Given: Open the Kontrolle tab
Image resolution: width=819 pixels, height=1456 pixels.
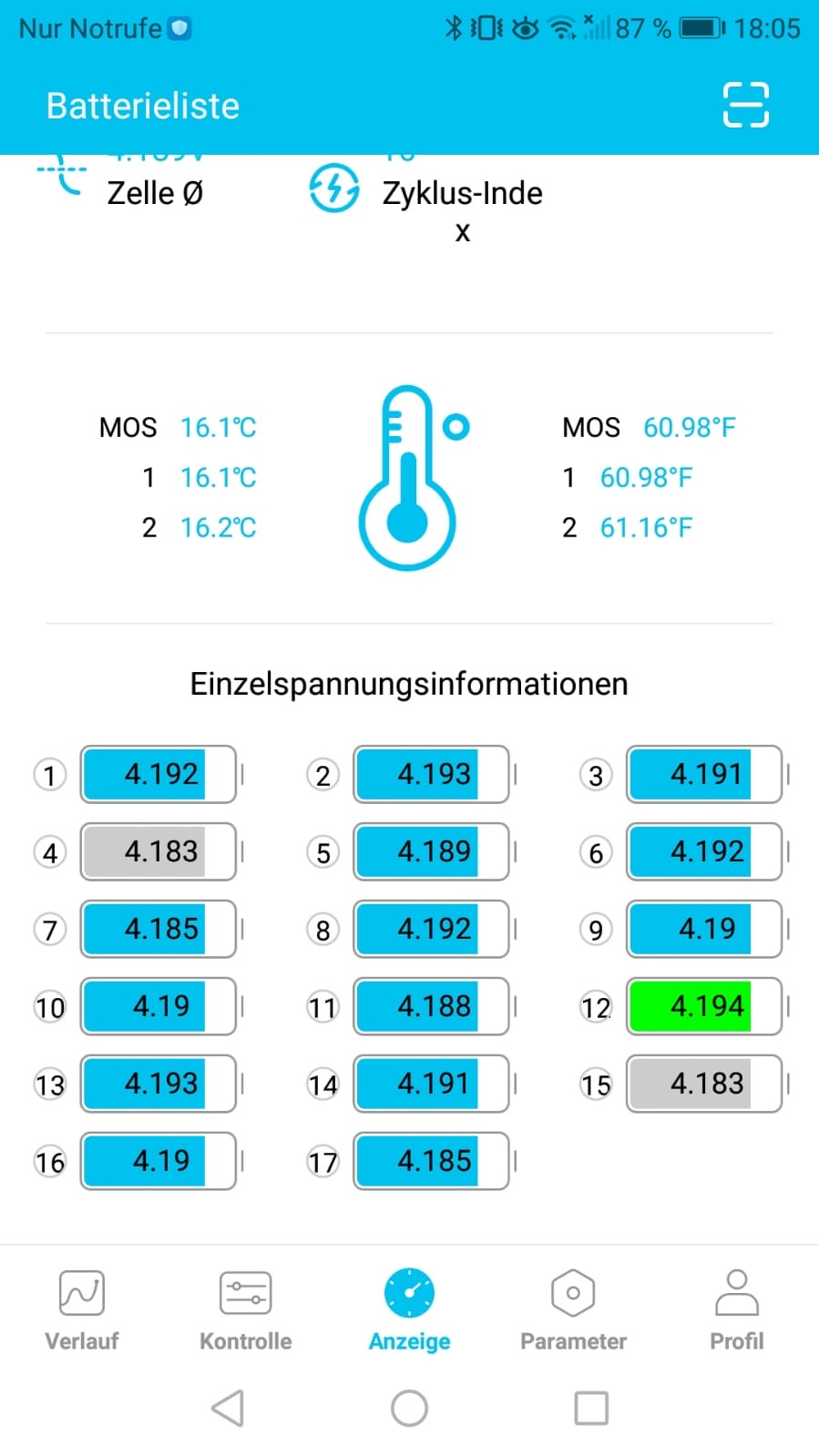Looking at the screenshot, I should pos(245,1309).
